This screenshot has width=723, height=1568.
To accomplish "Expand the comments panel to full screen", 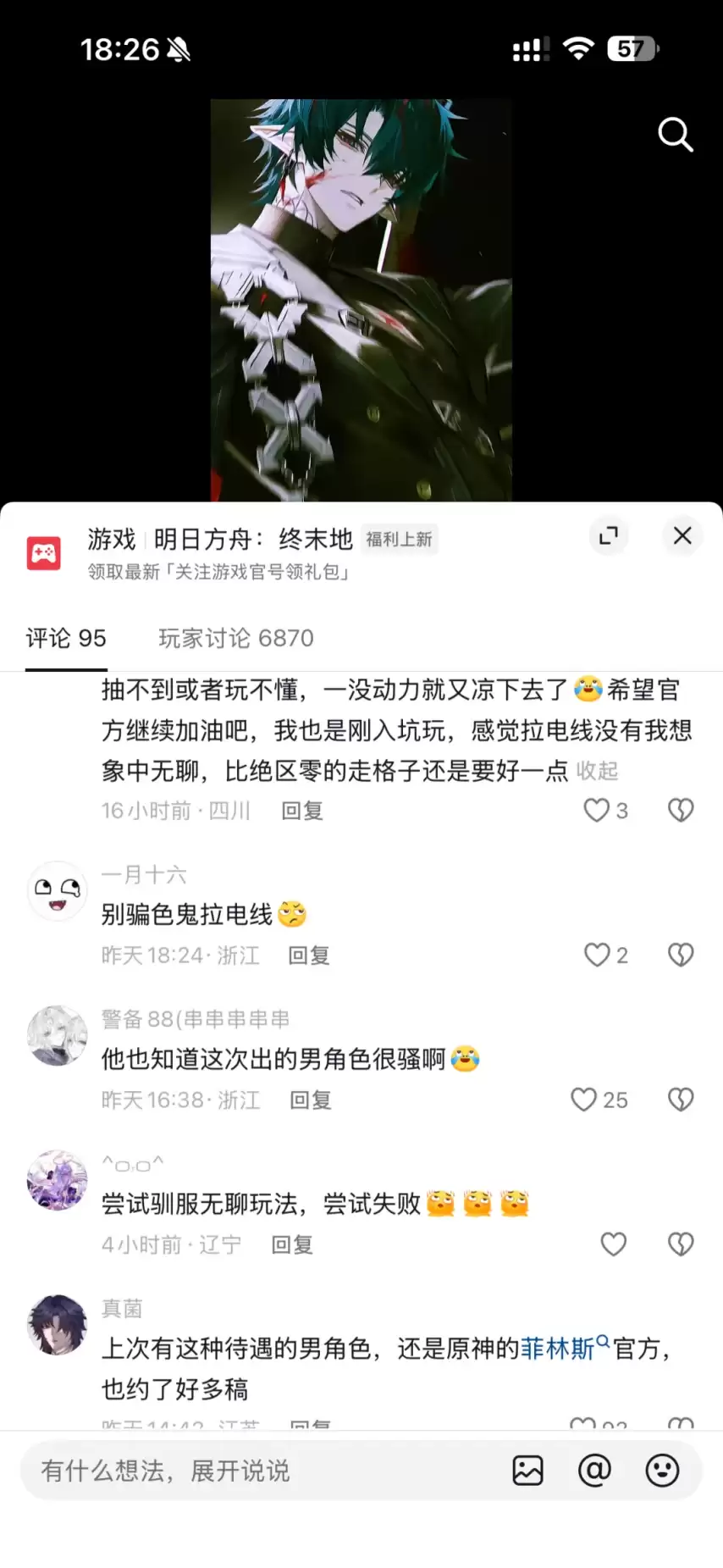I will (609, 535).
